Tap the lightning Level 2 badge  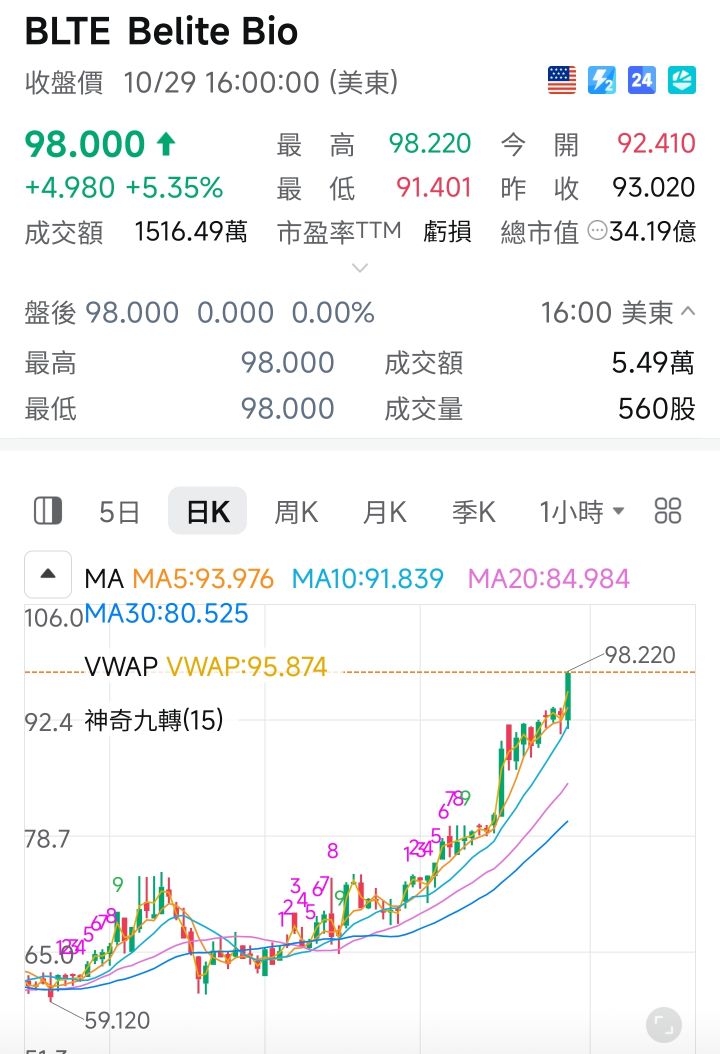click(x=602, y=81)
